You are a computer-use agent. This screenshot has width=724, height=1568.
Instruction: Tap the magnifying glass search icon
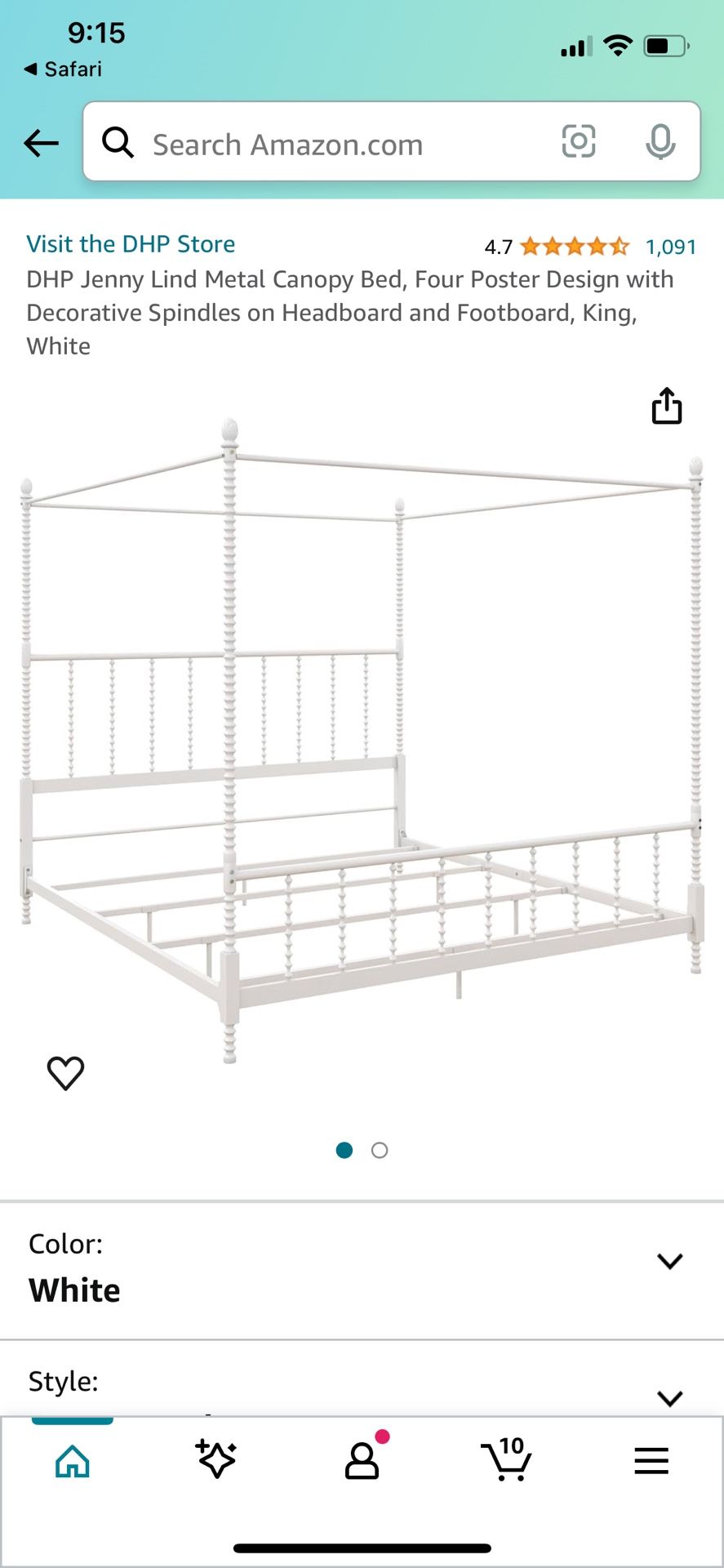point(119,142)
